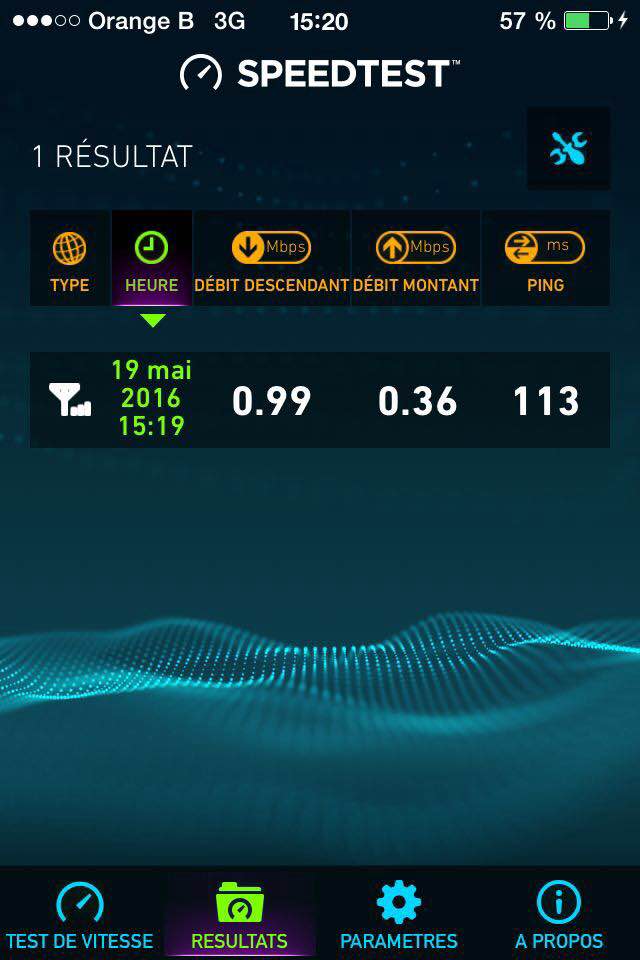Open the tools wrench icon
640x960 pixels.
click(568, 149)
